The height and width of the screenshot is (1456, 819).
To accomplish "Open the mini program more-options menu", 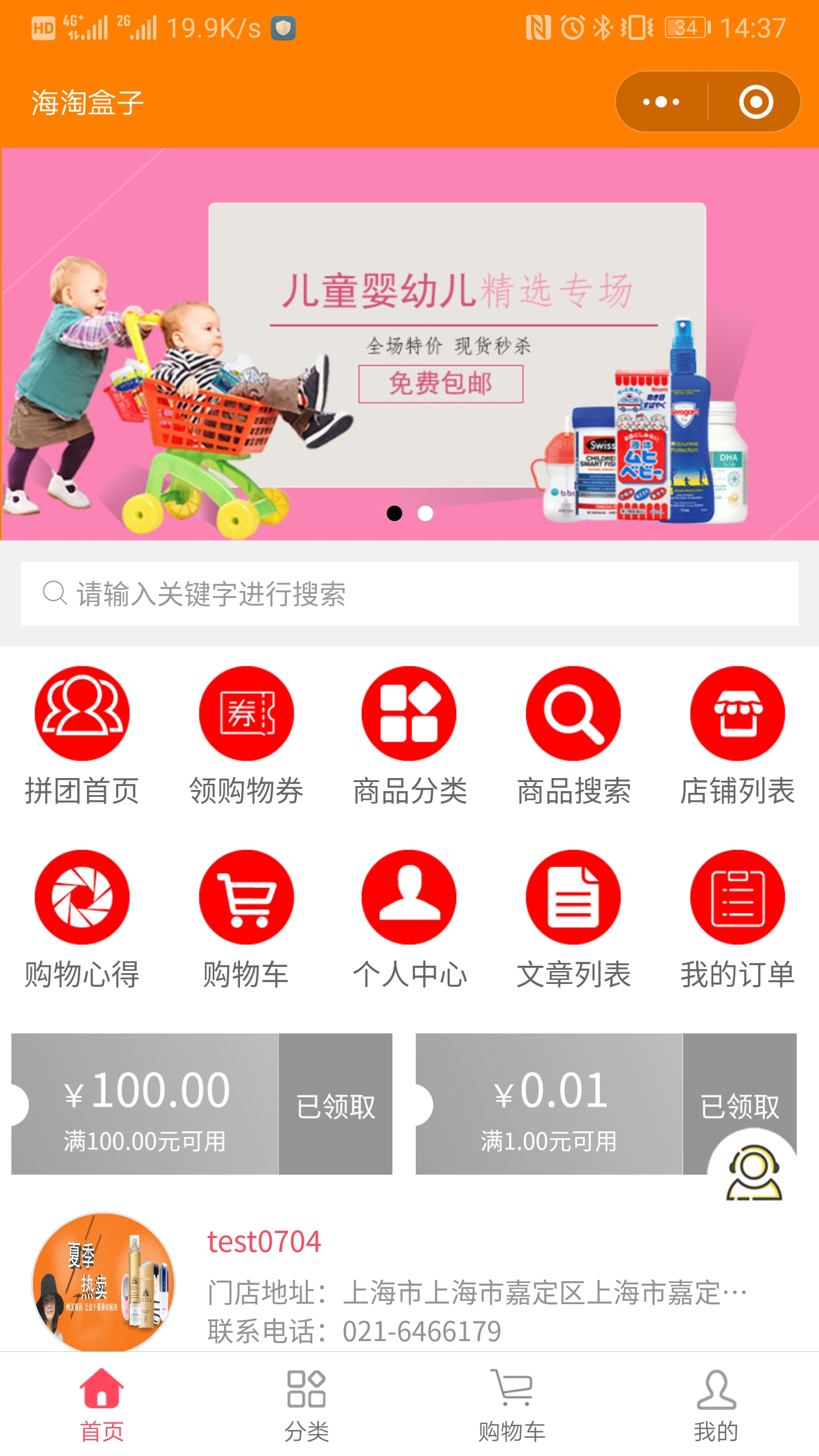I will point(661,102).
